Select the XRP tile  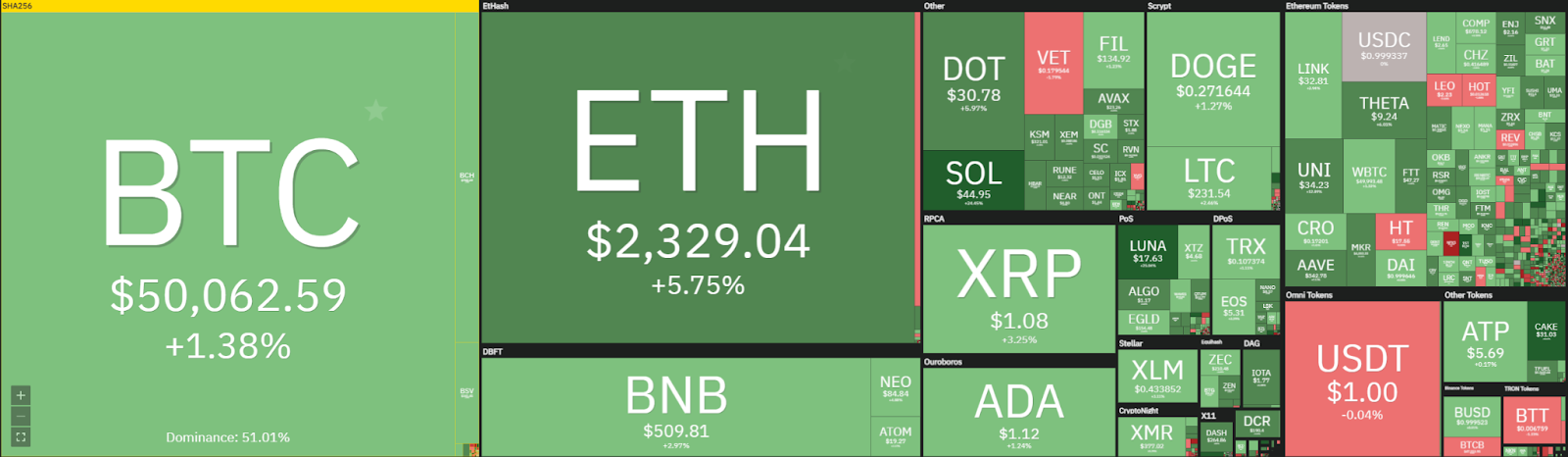tap(1019, 288)
